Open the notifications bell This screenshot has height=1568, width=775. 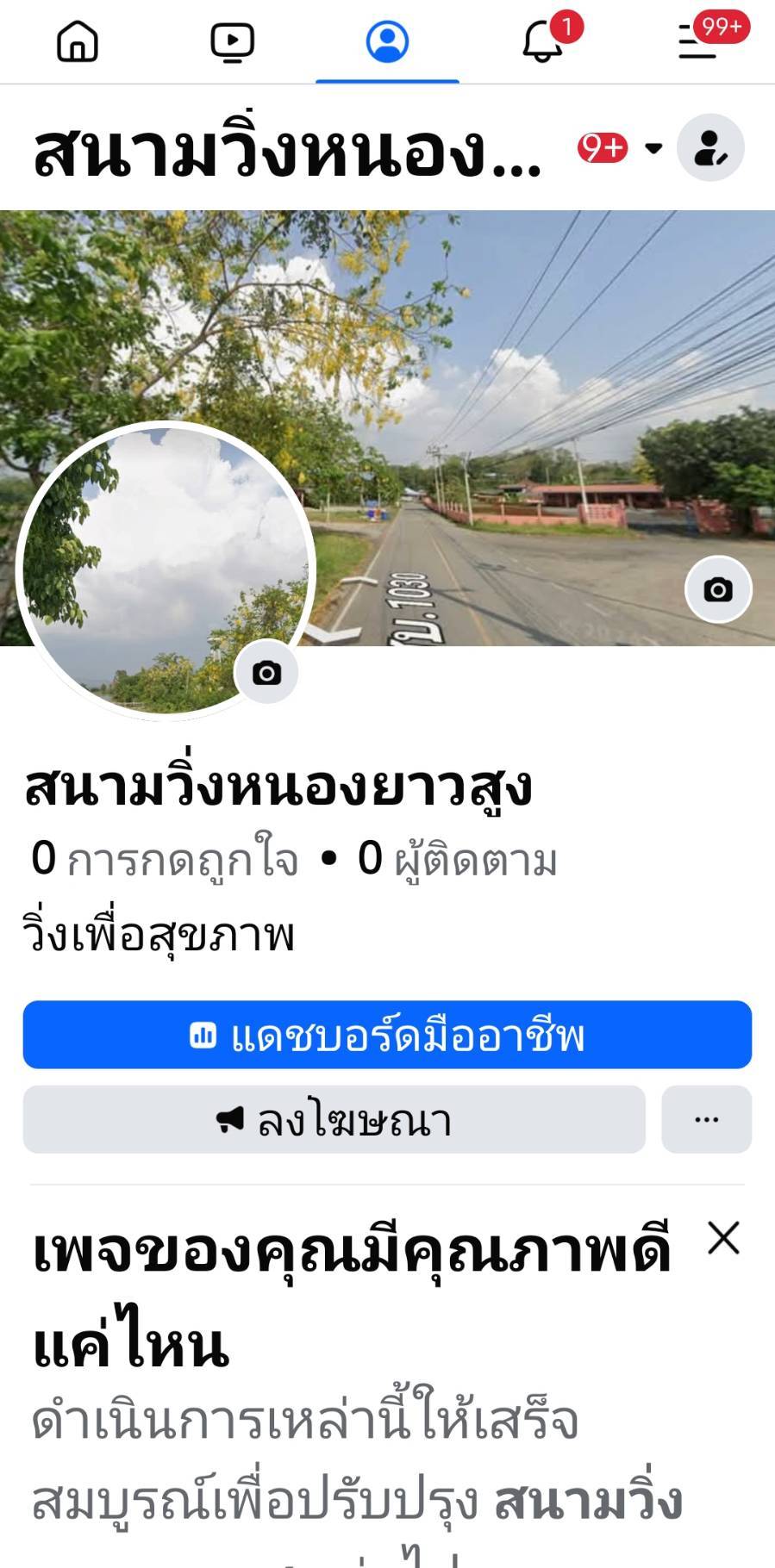tap(542, 41)
